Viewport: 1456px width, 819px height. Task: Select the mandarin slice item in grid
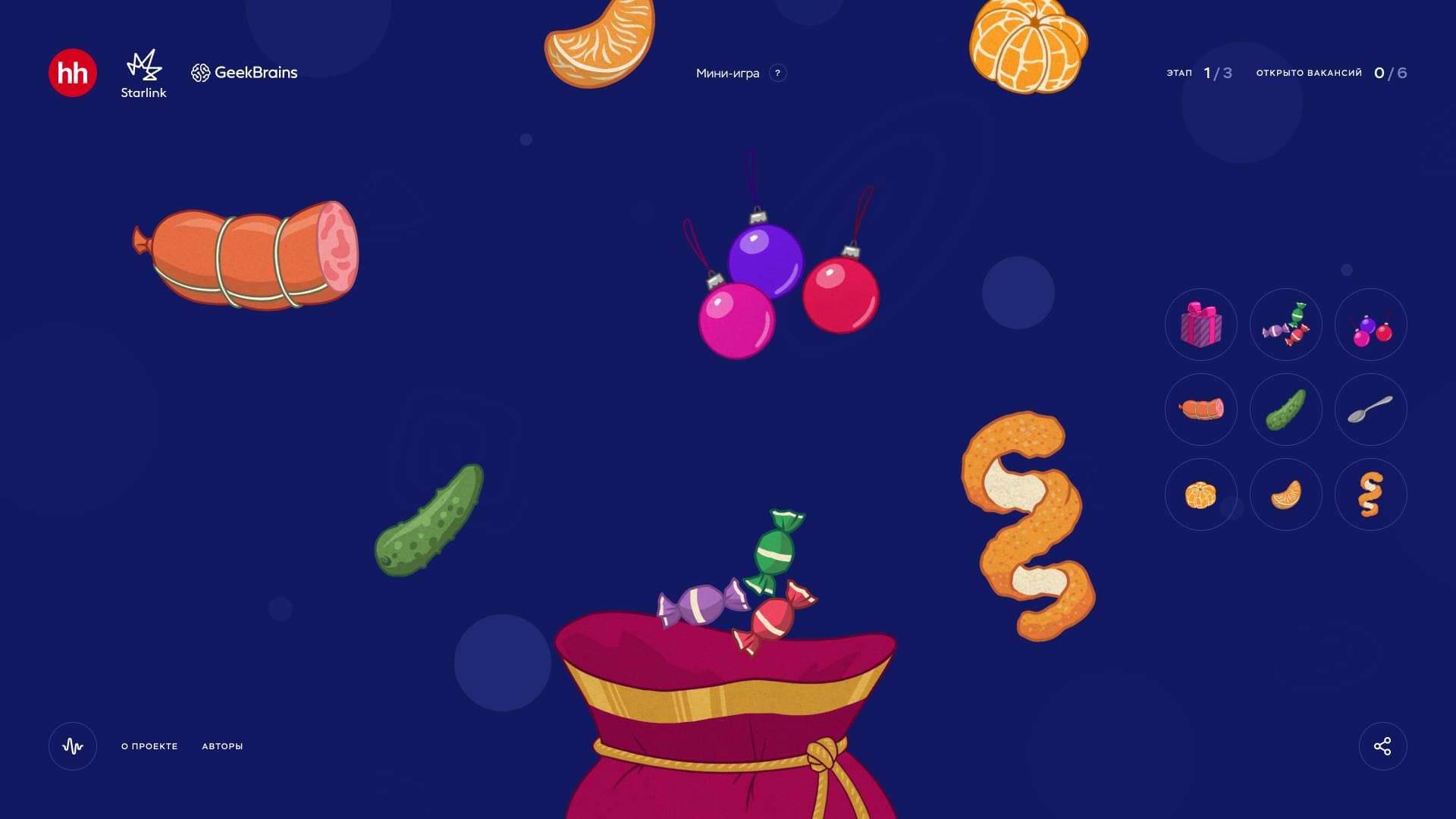[1286, 494]
